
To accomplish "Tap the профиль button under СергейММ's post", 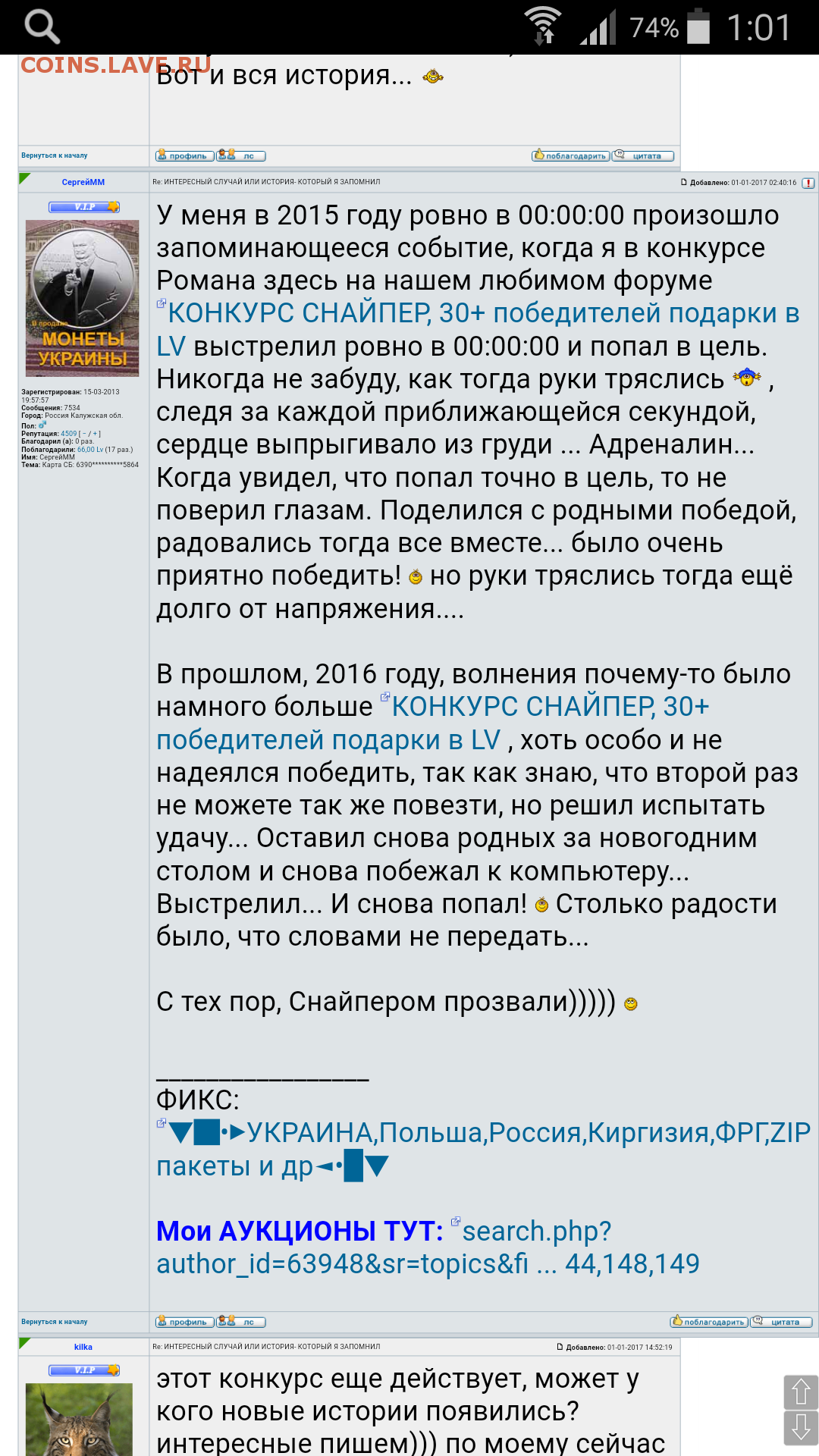I will [x=185, y=1322].
